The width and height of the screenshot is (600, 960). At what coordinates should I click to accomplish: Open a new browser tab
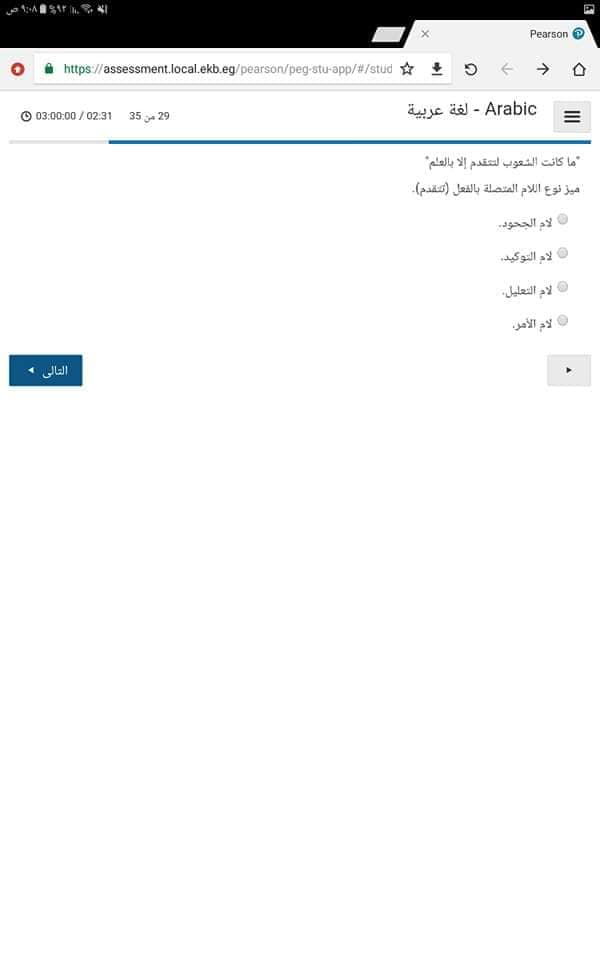click(388, 35)
